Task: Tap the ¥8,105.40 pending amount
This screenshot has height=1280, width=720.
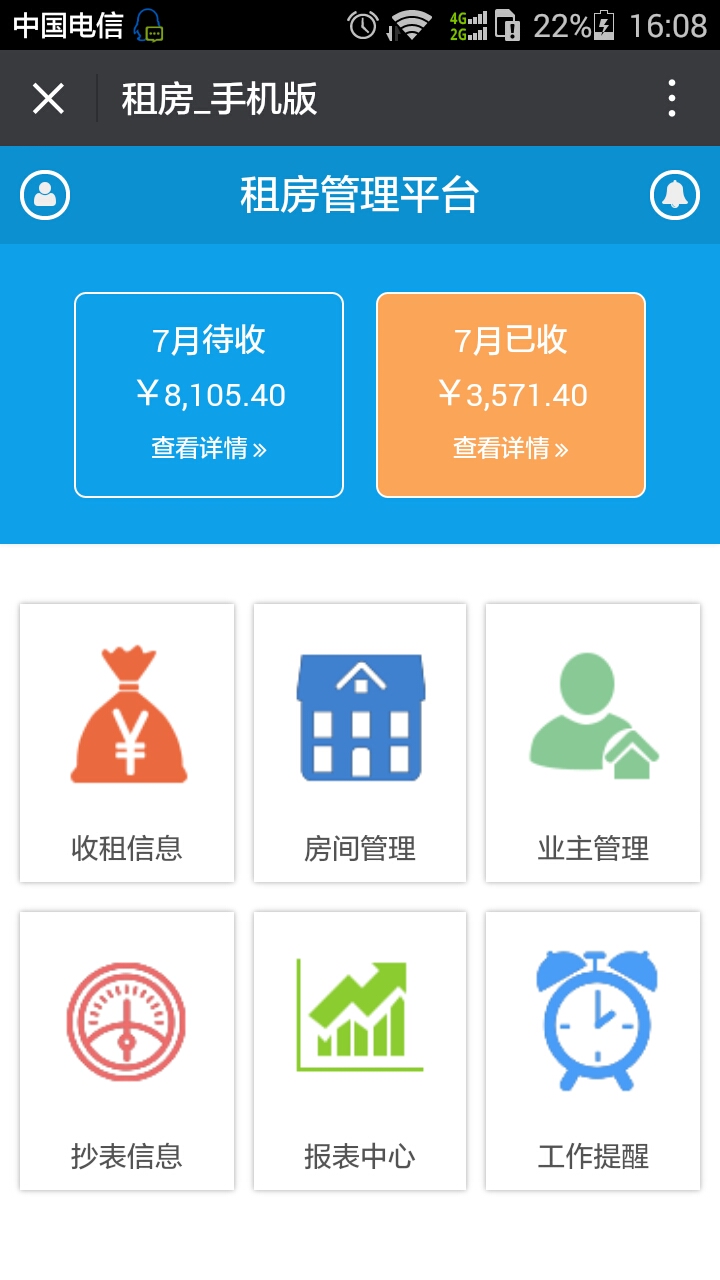Action: tap(208, 394)
